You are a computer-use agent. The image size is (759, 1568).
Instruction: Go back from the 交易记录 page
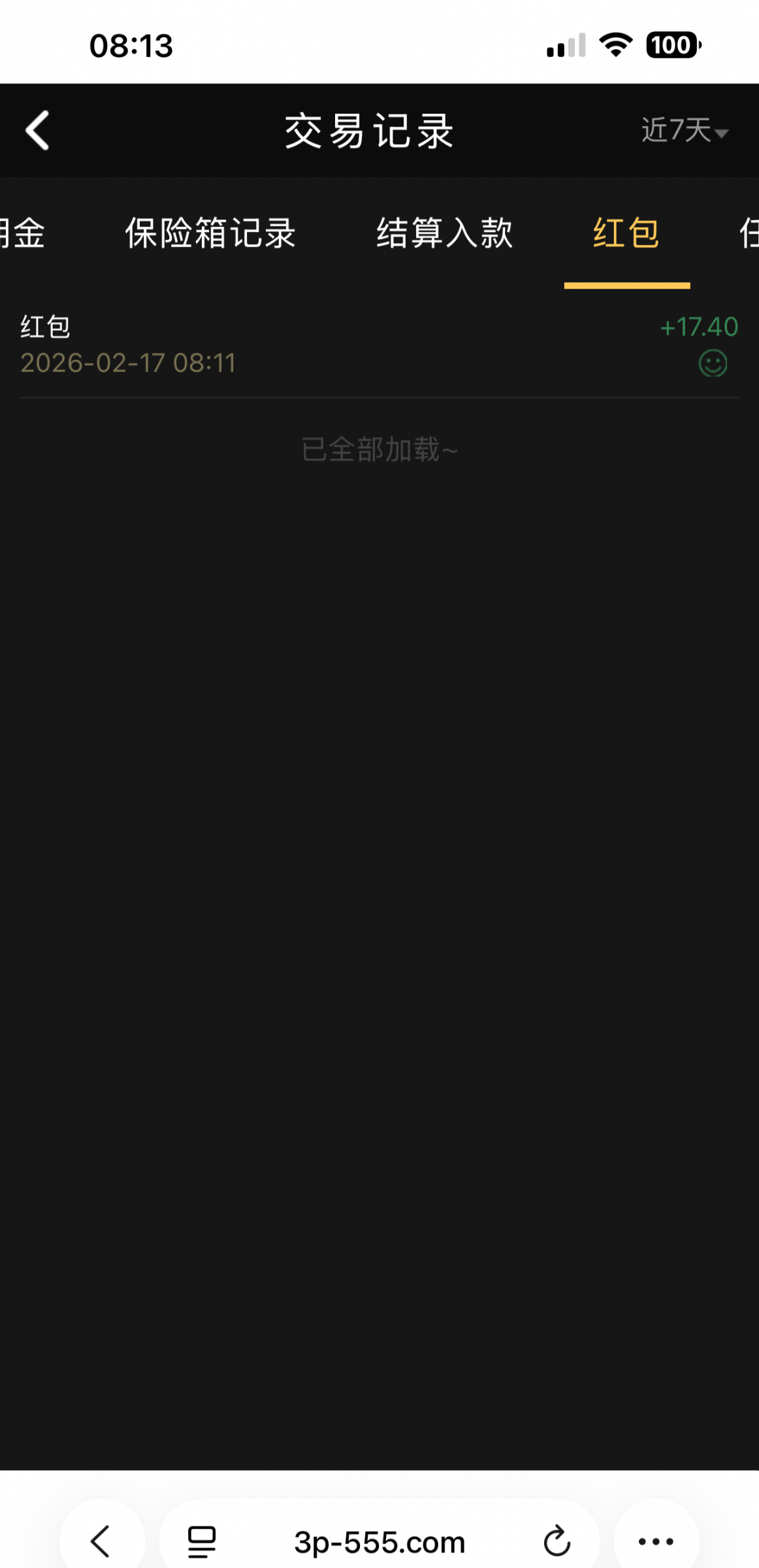[x=38, y=130]
